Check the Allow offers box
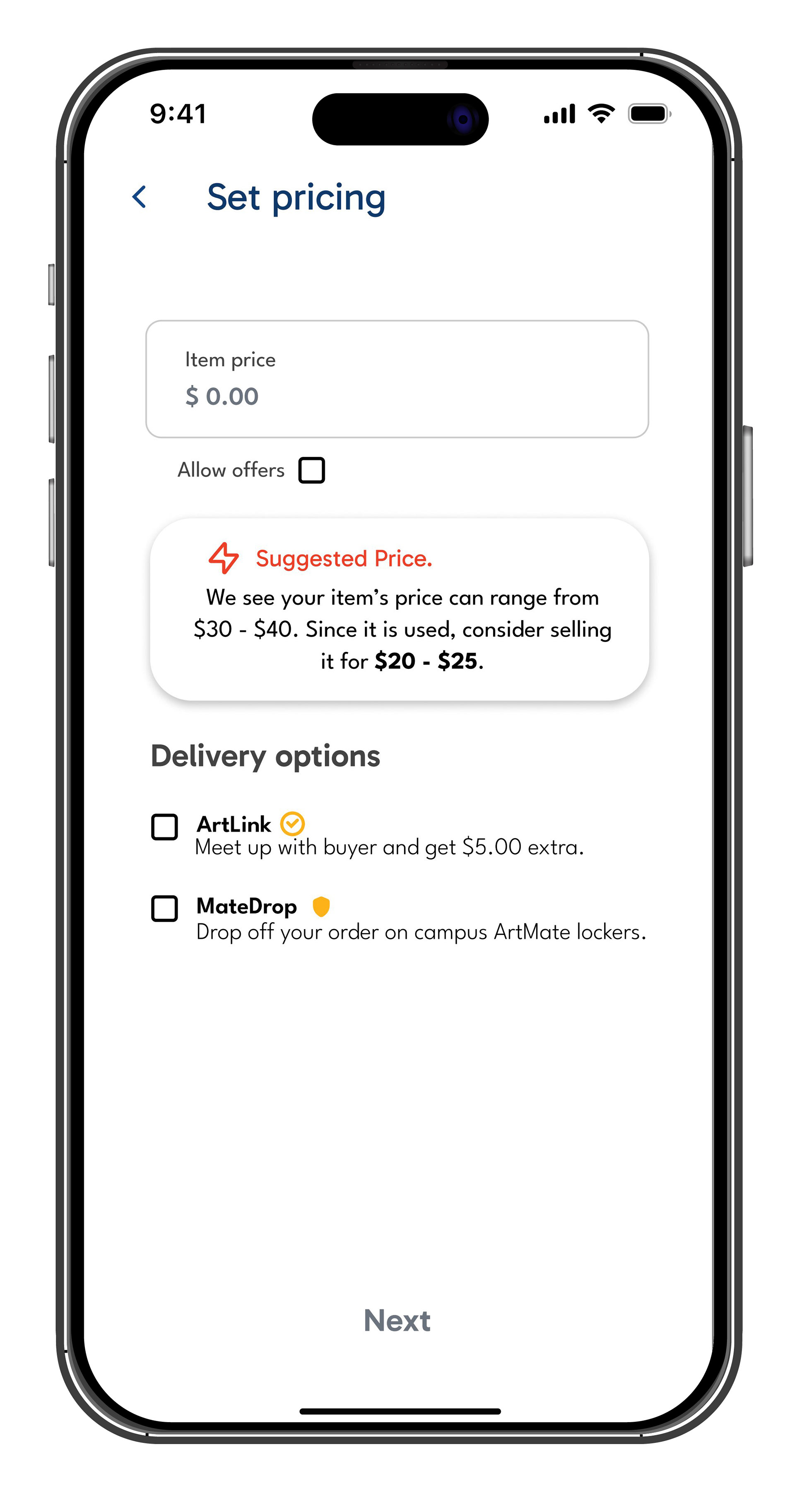This screenshot has width=795, height=1512. pos(311,470)
